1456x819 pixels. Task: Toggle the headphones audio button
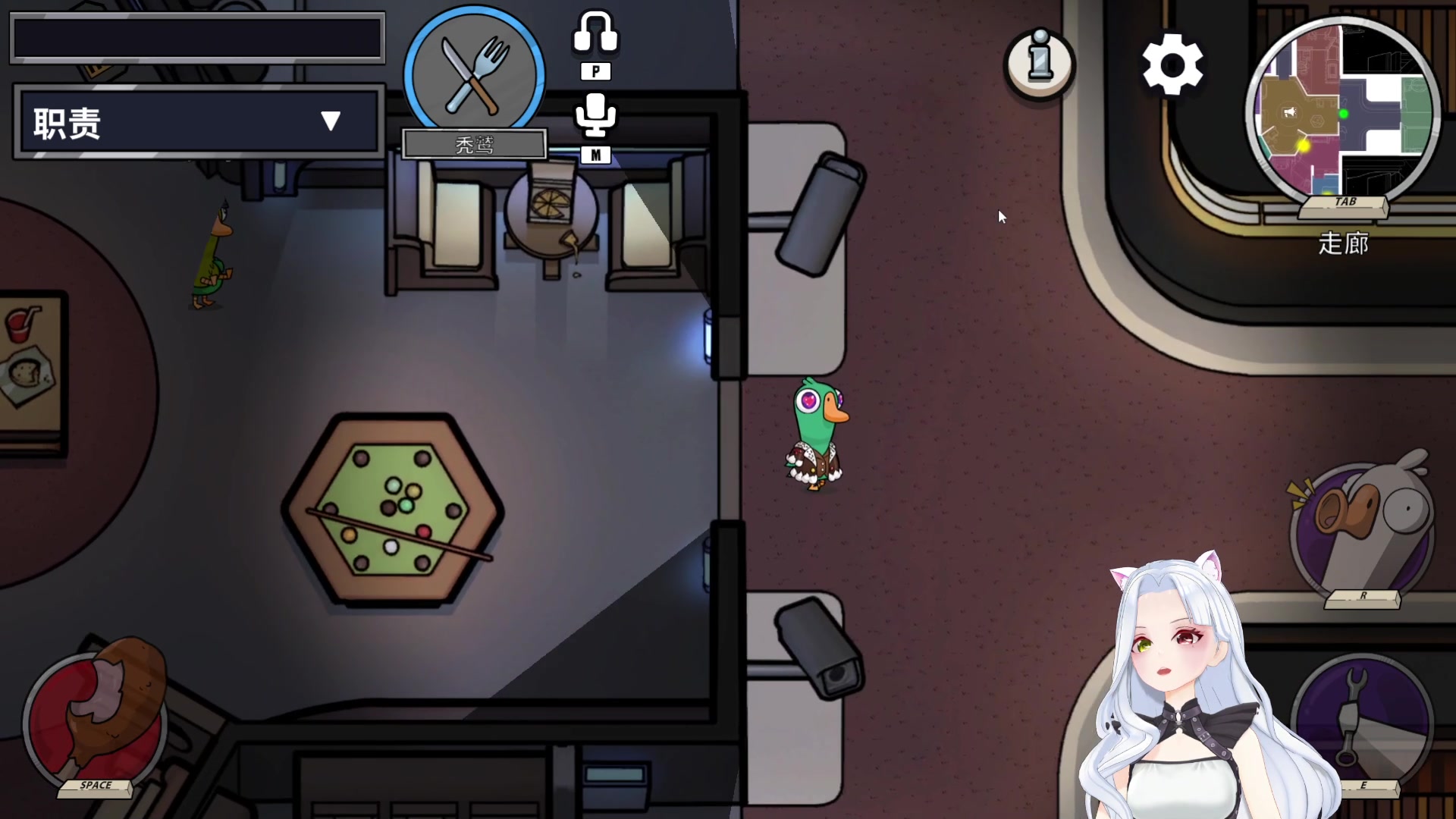[595, 33]
